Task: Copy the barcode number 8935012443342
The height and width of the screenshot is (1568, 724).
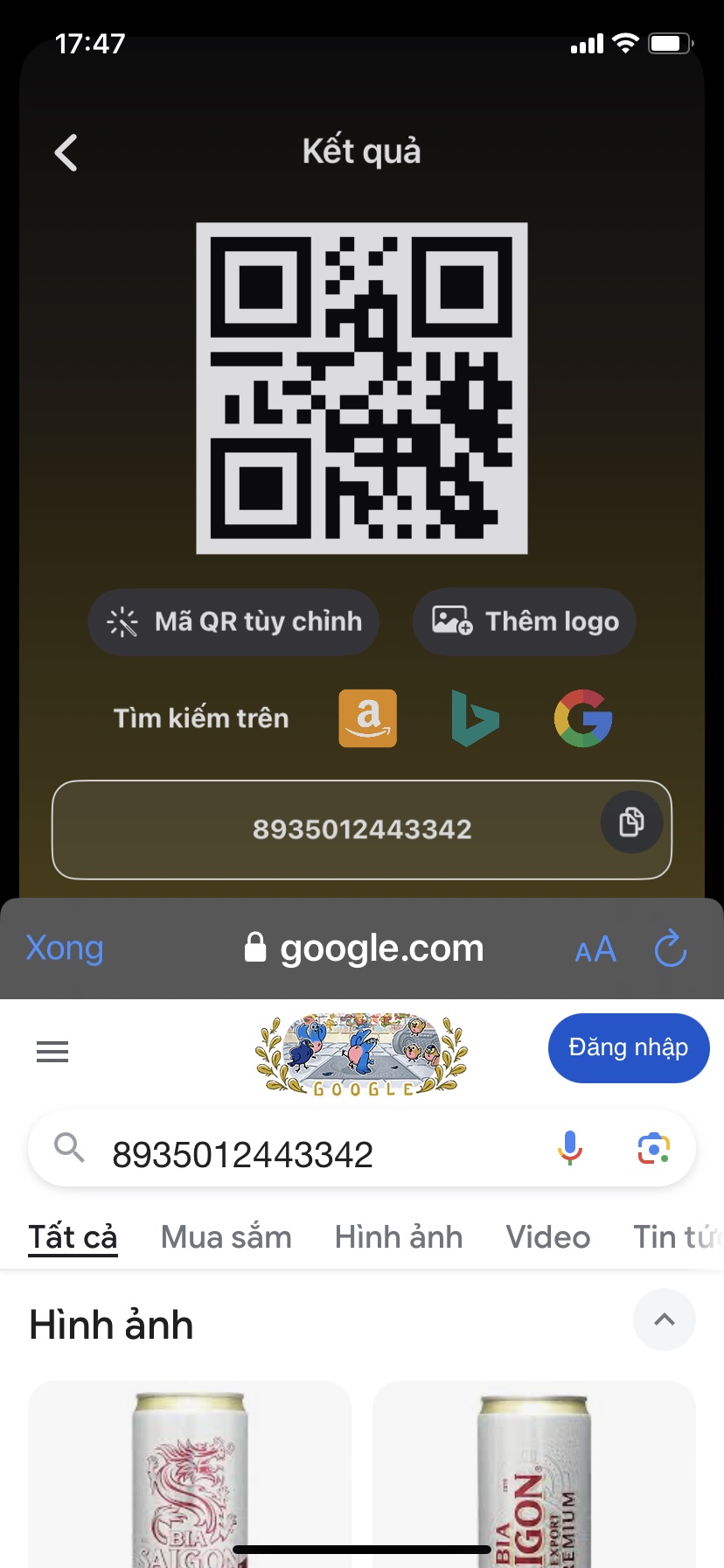Action: 631,822
